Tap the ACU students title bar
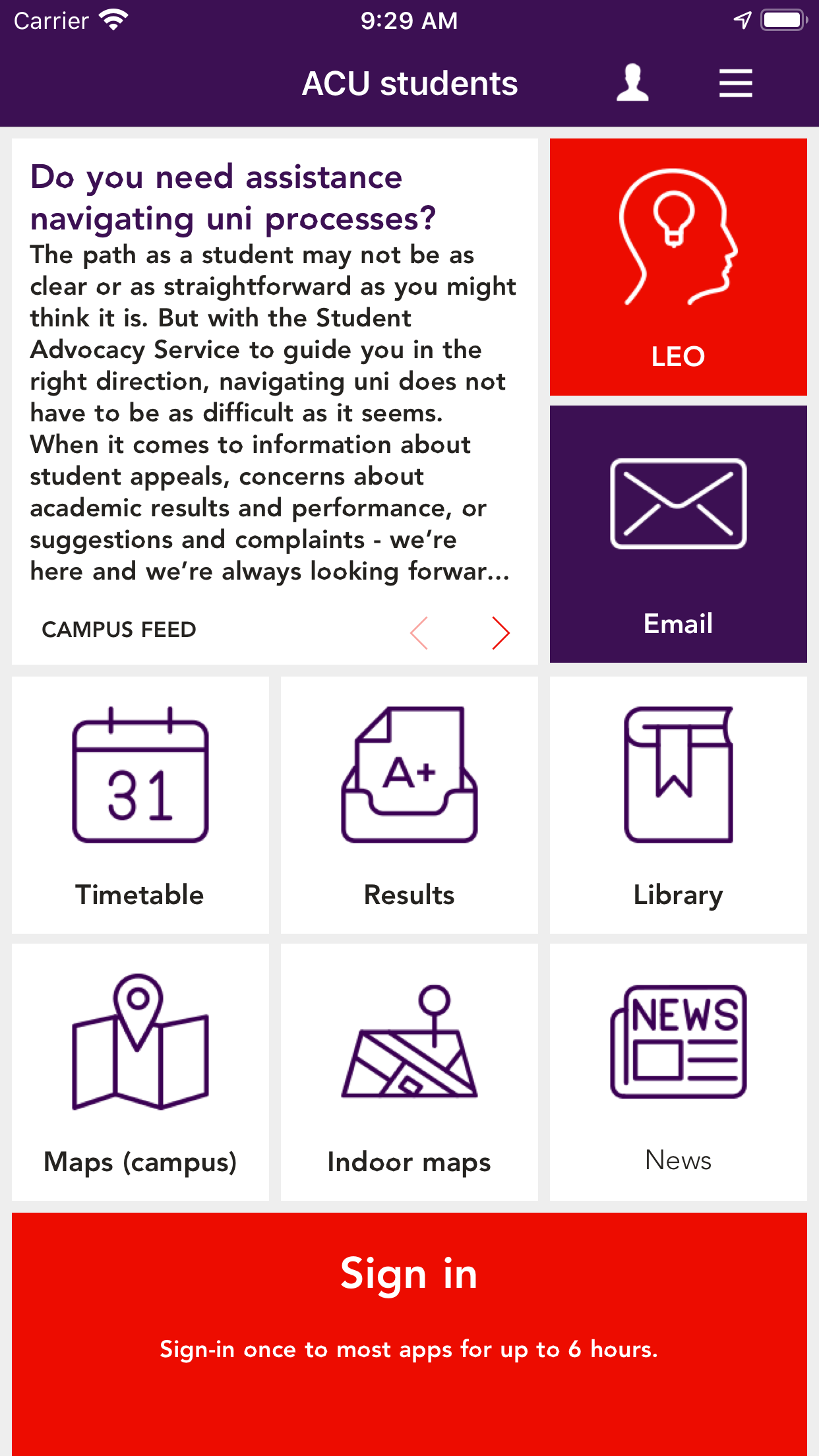This screenshot has height=1456, width=819. tap(409, 82)
